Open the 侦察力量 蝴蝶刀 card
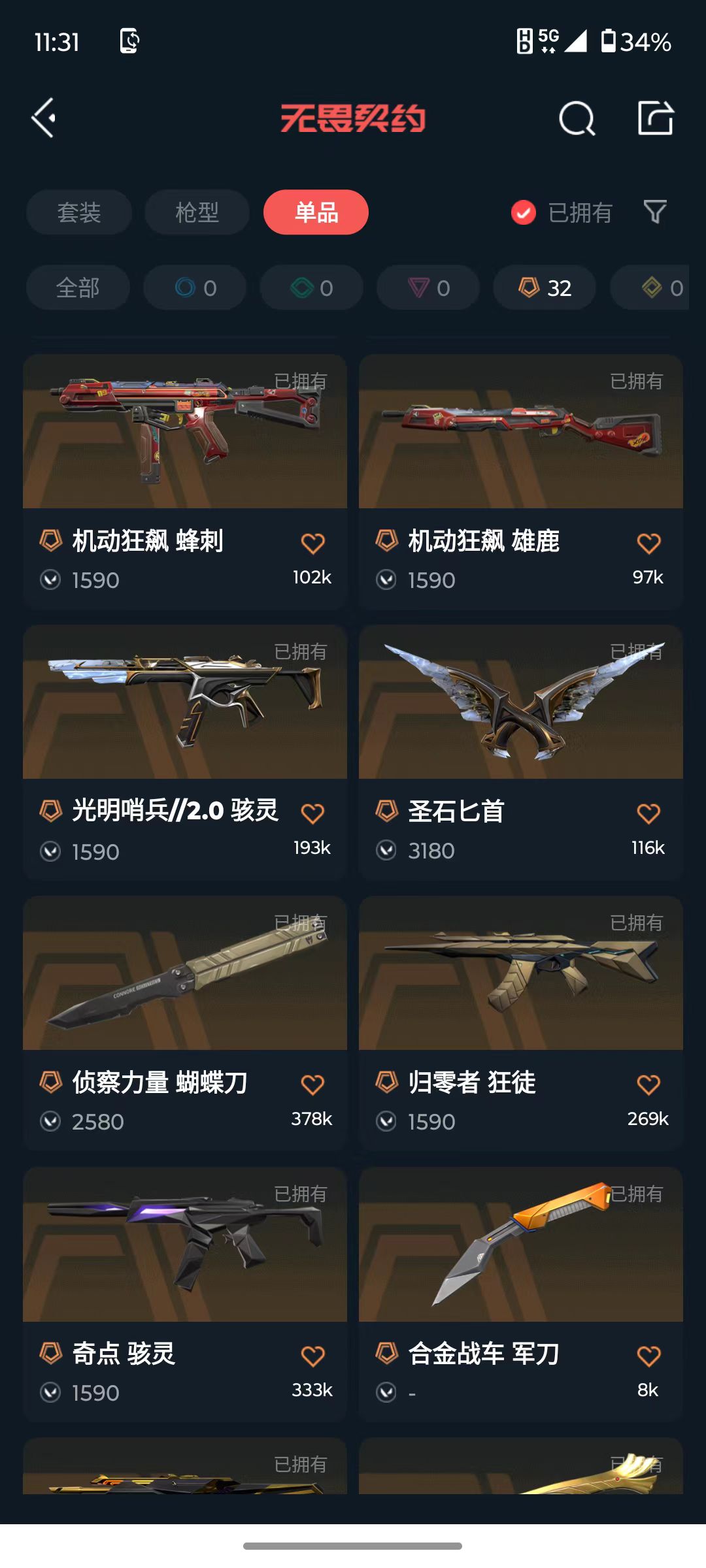 (184, 1000)
